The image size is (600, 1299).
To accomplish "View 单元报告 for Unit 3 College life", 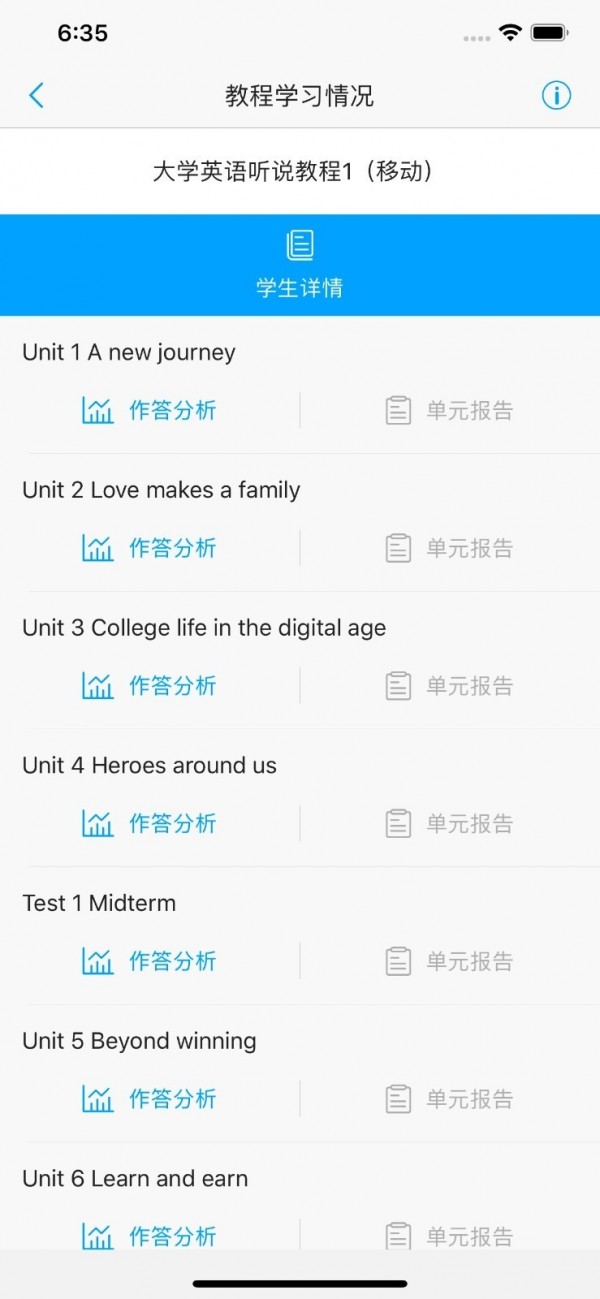I will 450,686.
